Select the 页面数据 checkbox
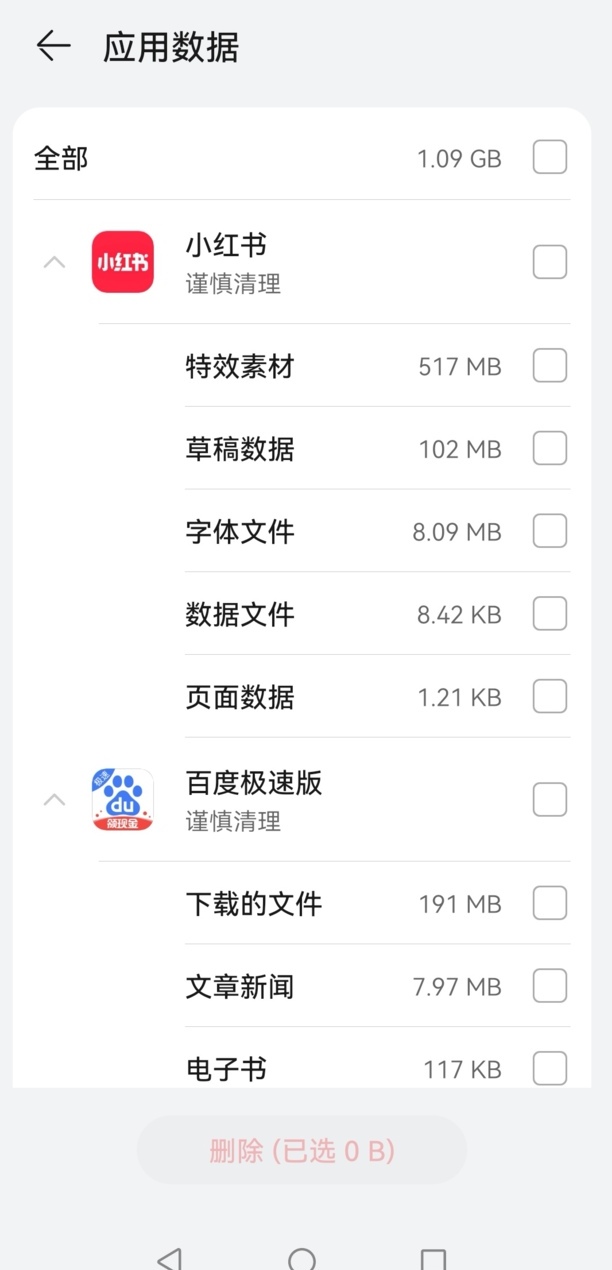Viewport: 612px width, 1270px height. click(x=549, y=696)
